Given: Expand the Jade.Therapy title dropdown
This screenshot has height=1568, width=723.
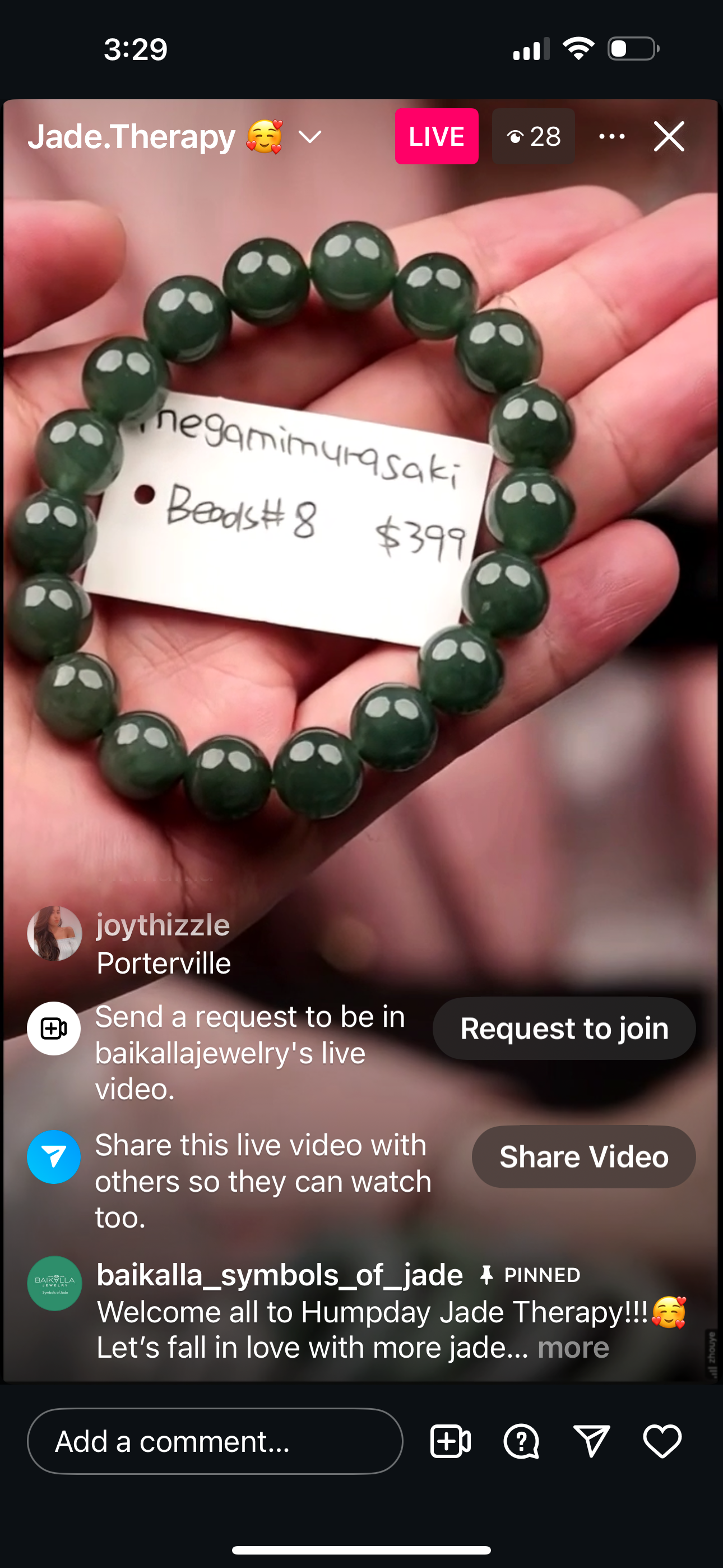Looking at the screenshot, I should coord(310,136).
